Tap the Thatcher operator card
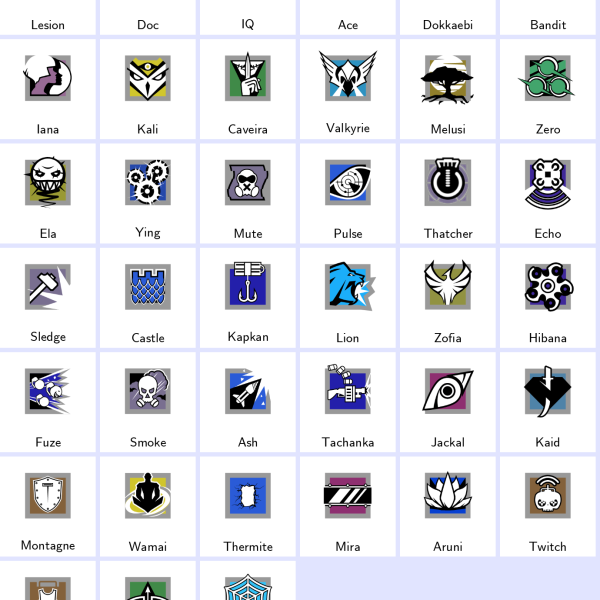 tap(448, 193)
